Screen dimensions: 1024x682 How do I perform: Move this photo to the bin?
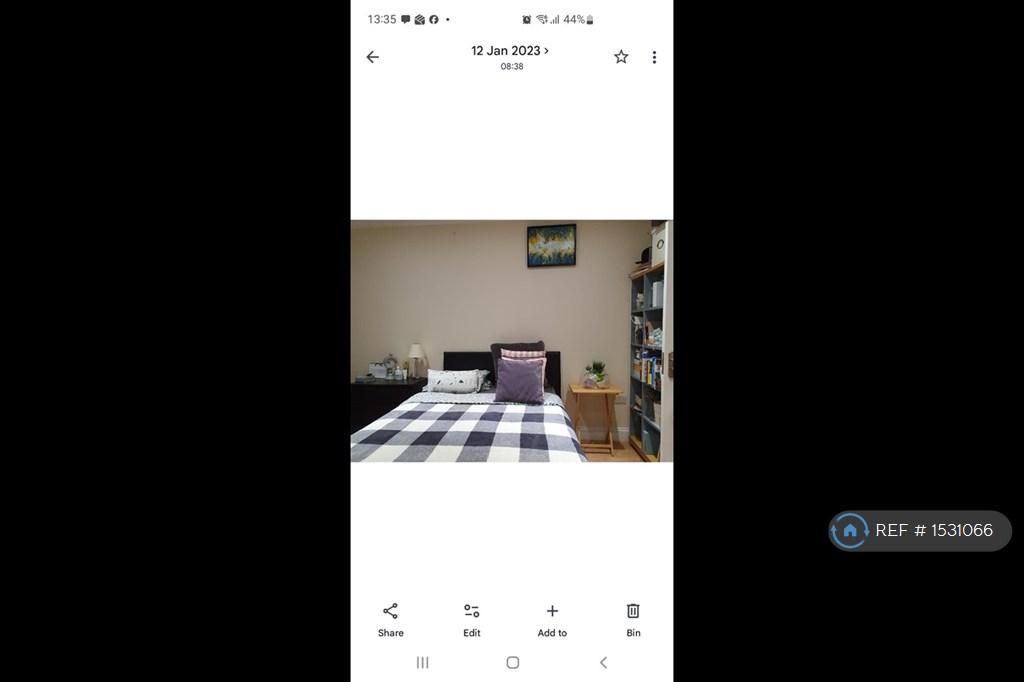[633, 619]
